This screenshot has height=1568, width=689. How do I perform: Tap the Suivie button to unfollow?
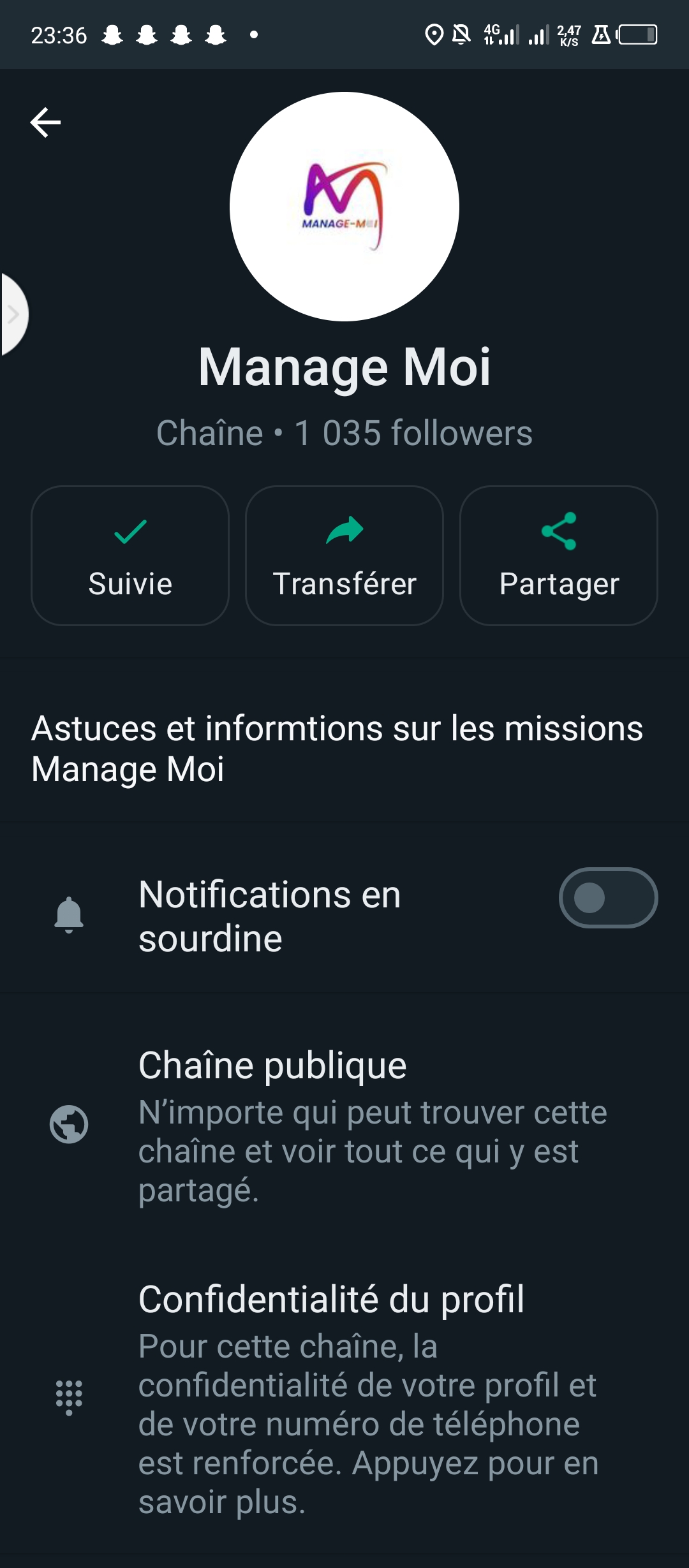130,555
